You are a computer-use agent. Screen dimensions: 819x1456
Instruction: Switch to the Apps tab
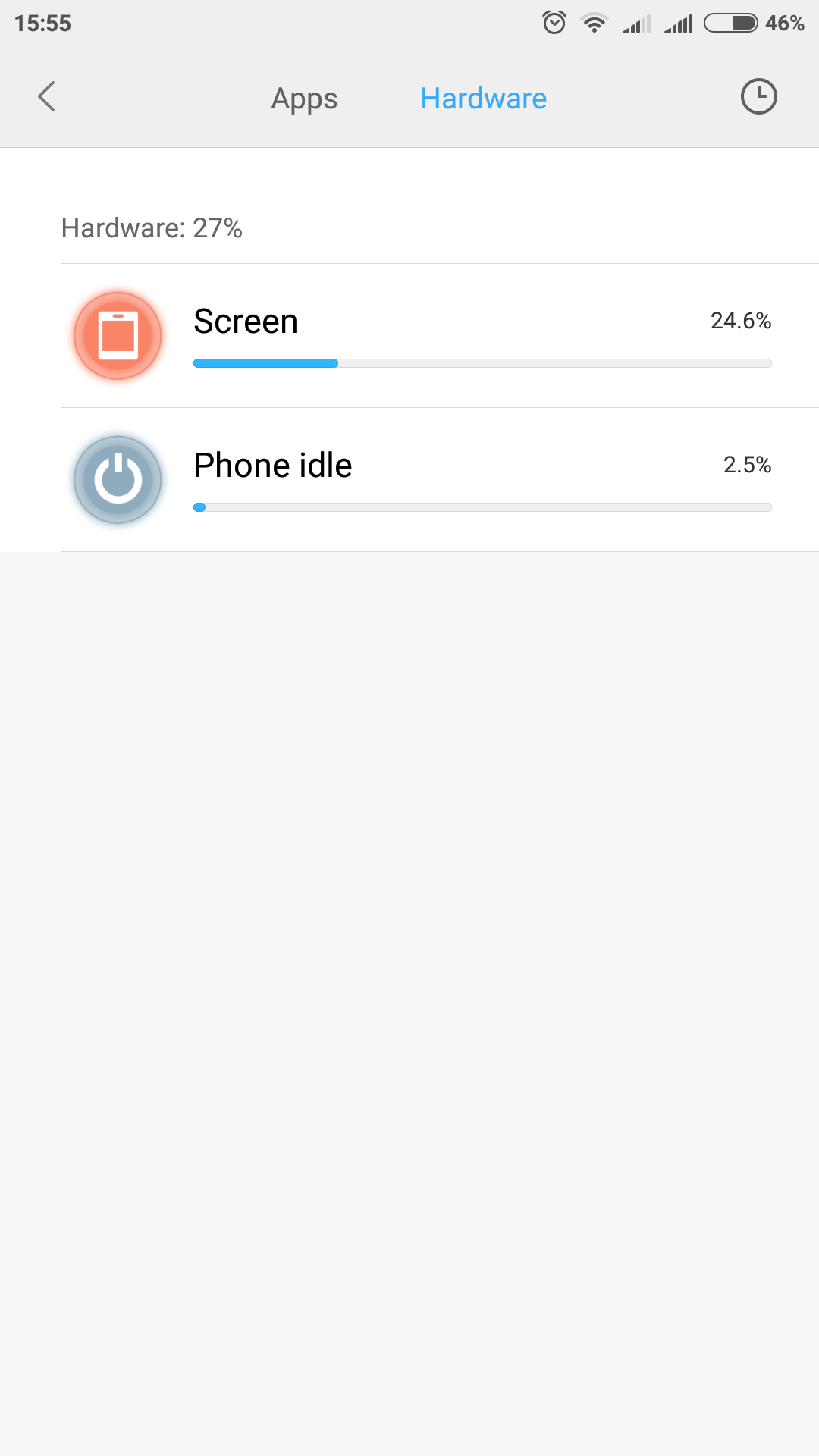304,99
